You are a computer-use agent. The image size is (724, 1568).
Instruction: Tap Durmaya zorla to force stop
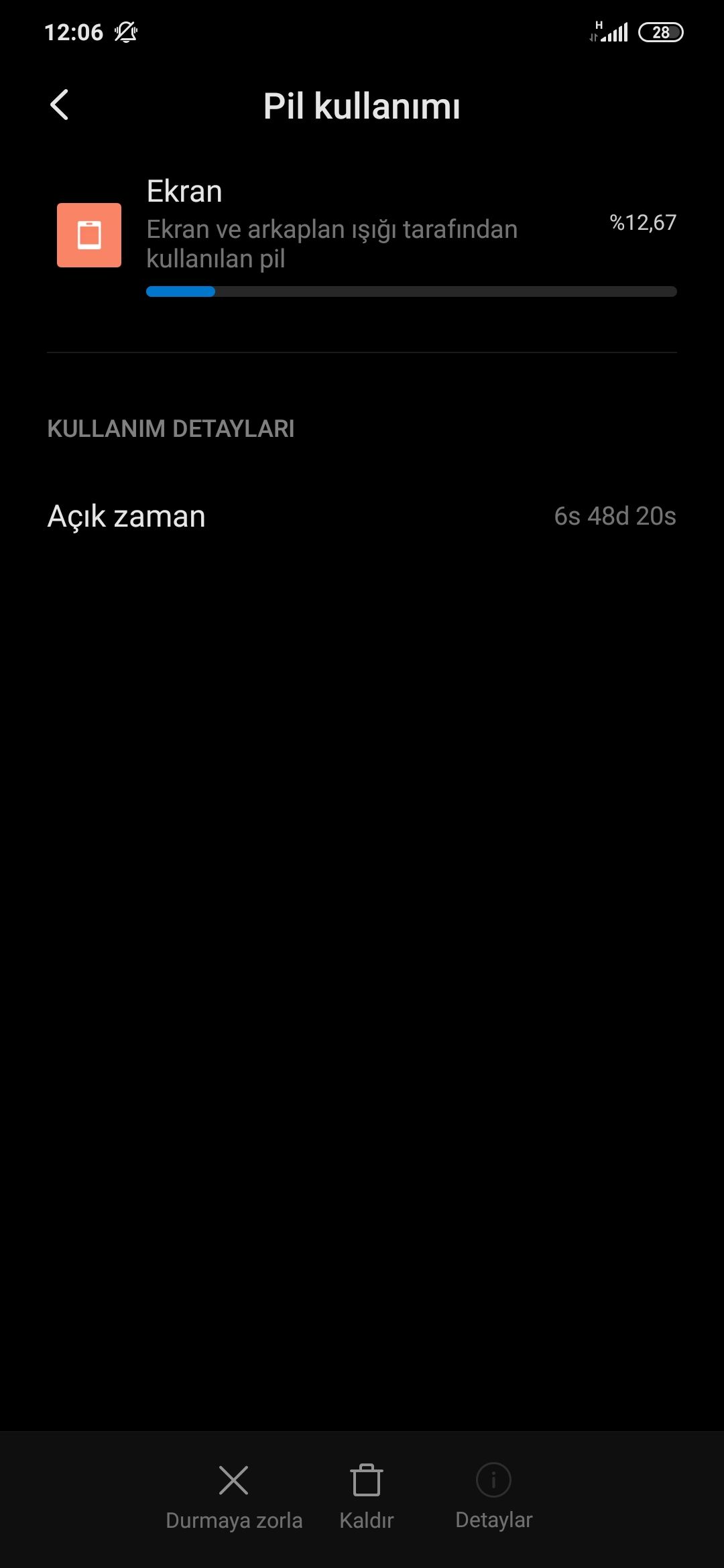click(x=234, y=1496)
